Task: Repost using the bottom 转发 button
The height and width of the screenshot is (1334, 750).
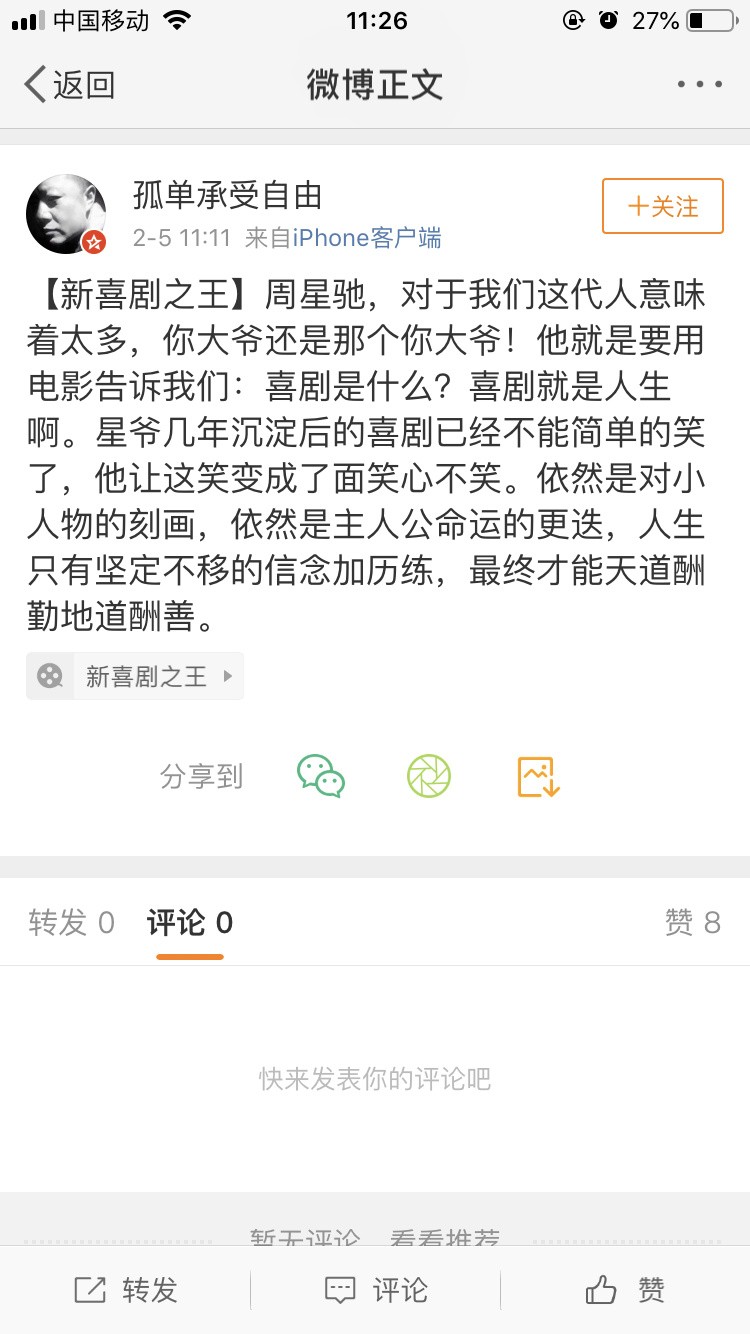Action: coord(125,1290)
